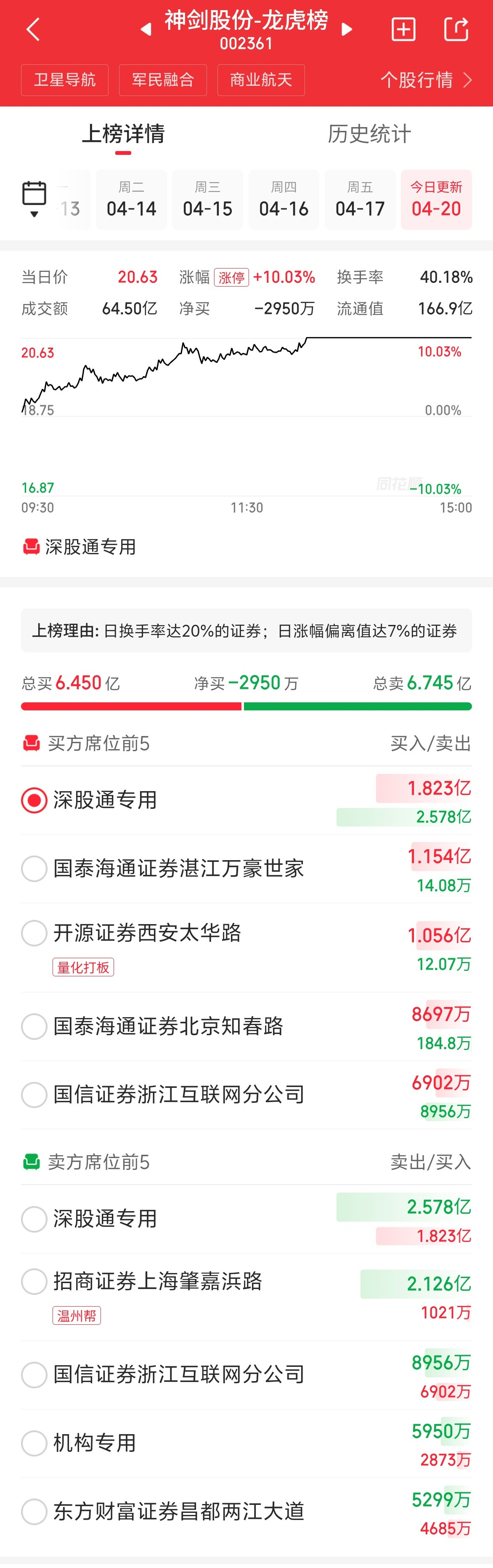Viewport: 493px width, 1568px height.
Task: Open the calendar date picker
Action: point(34,199)
